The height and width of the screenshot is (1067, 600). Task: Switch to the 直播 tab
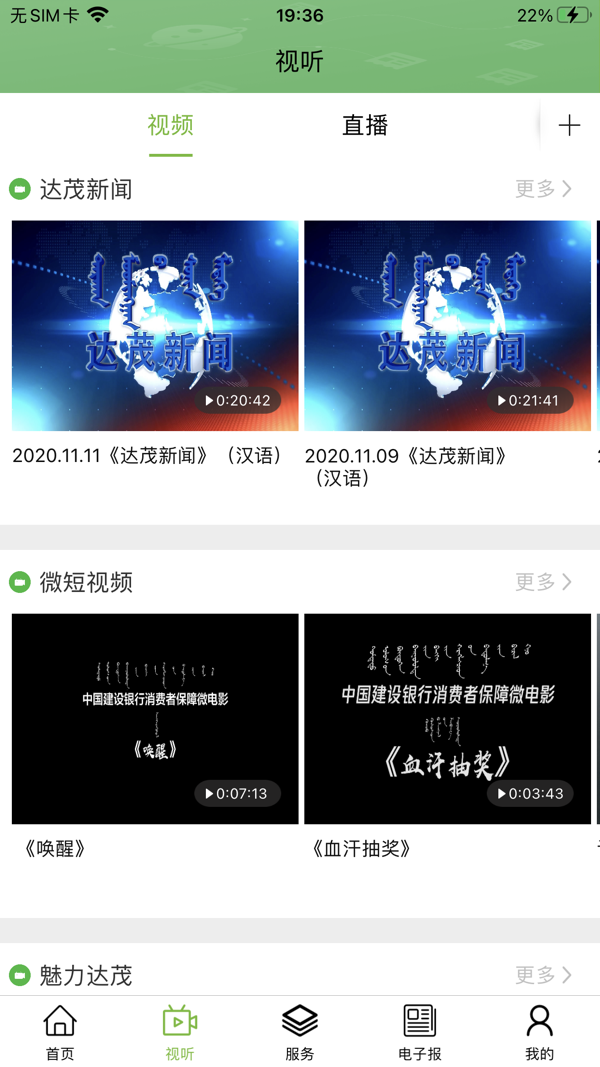click(364, 125)
